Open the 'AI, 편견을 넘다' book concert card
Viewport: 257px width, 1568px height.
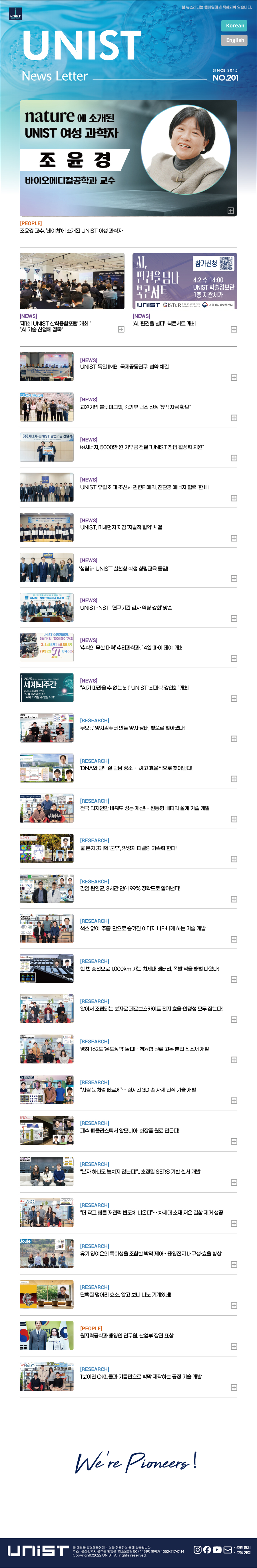(x=185, y=281)
